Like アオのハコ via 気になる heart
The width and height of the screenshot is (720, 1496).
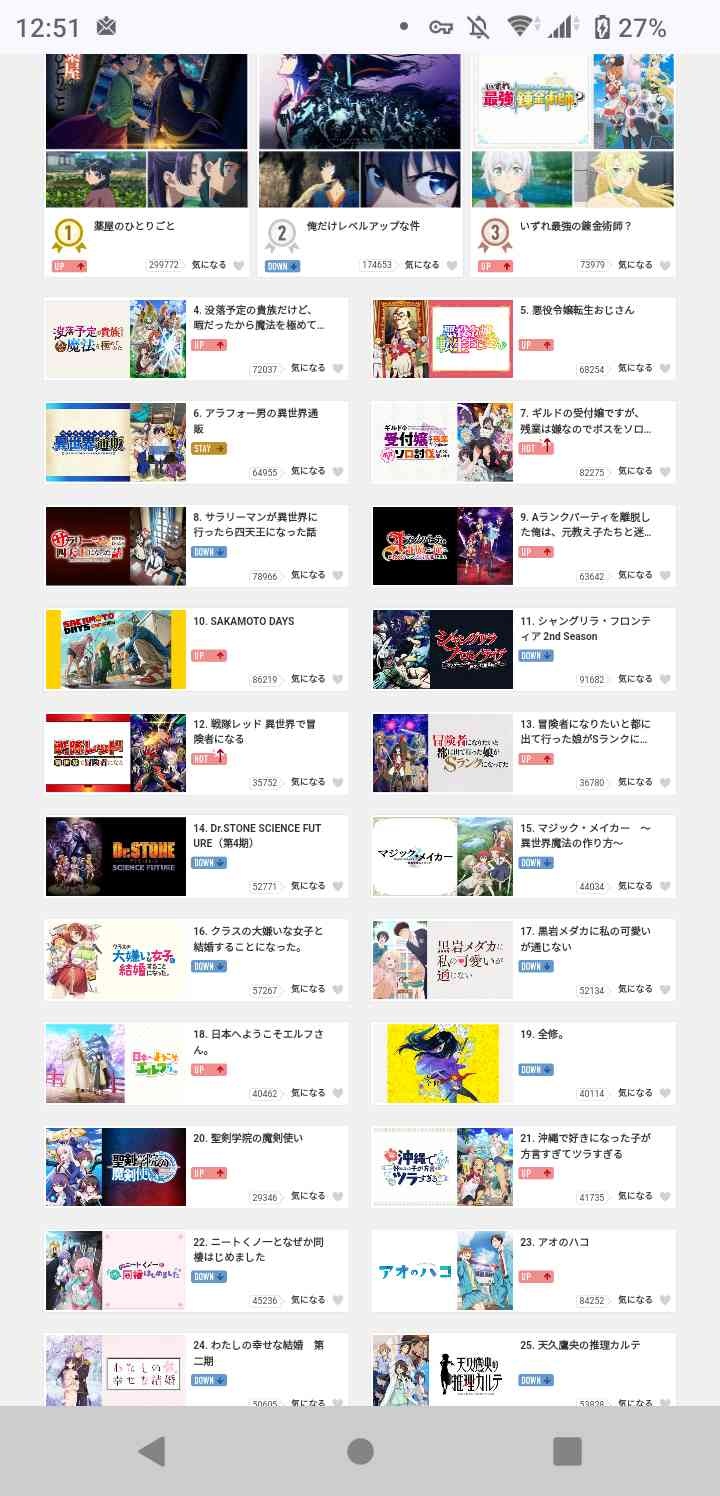click(664, 1300)
